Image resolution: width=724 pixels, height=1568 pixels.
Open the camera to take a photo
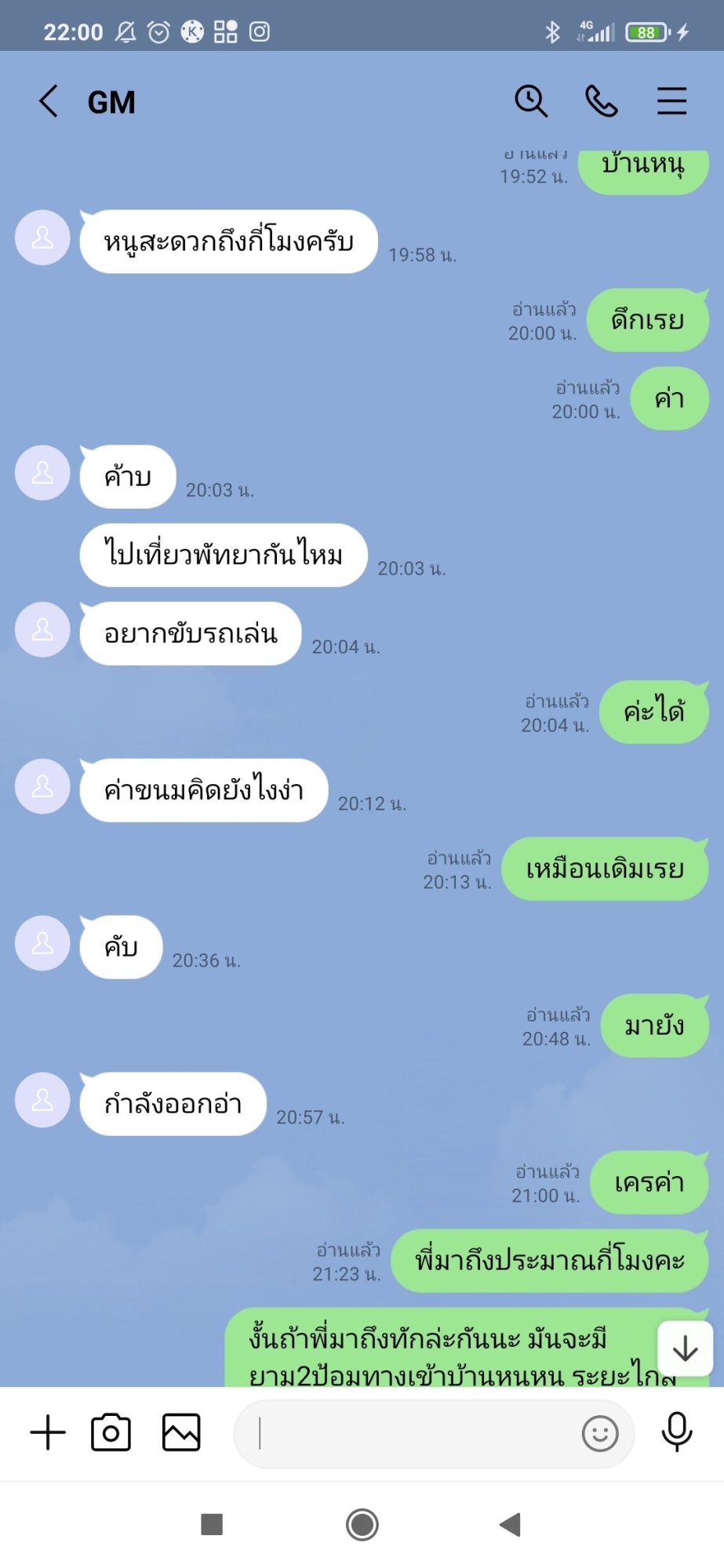tap(111, 1432)
